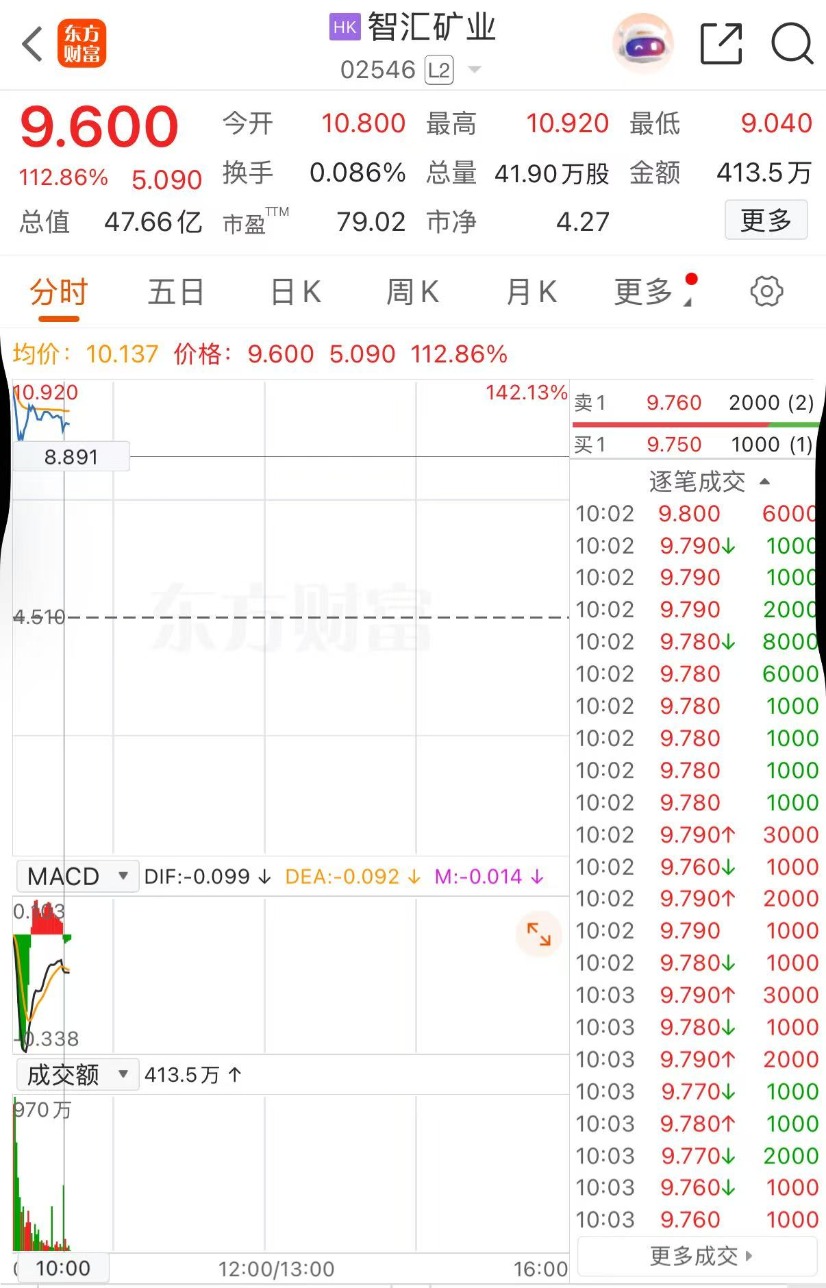The height and width of the screenshot is (1288, 826).
Task: Open the MACD indicator dropdown
Action: click(x=78, y=877)
